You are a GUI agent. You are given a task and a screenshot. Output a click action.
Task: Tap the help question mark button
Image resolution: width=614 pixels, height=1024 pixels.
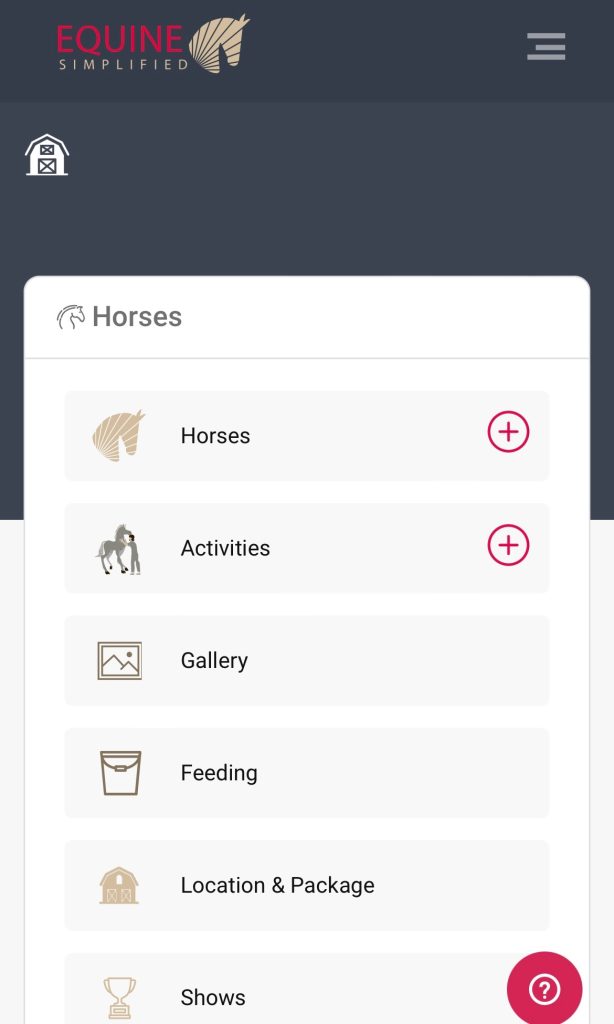pos(544,989)
